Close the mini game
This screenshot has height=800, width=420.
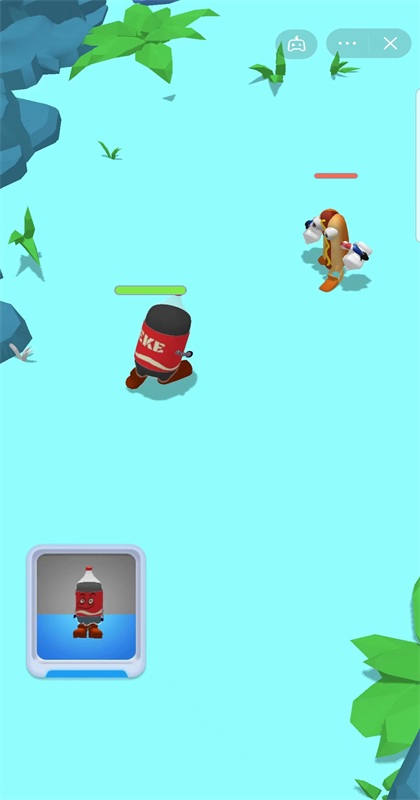pos(390,44)
